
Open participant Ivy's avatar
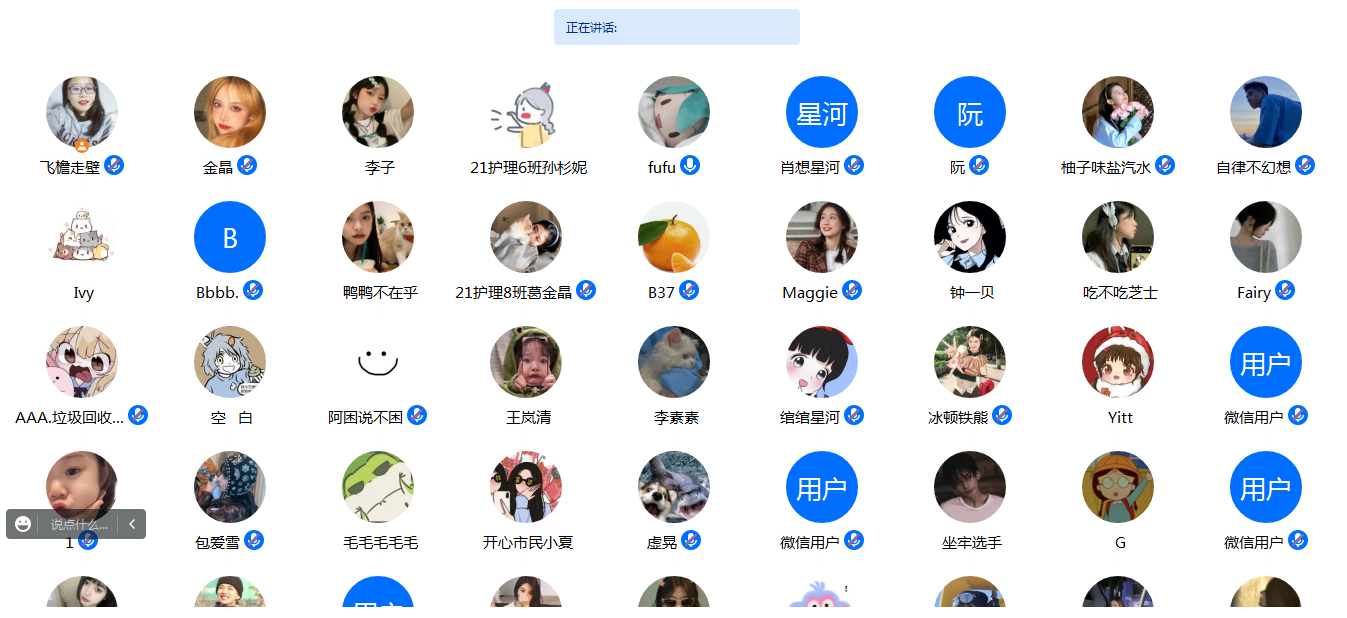pos(82,237)
